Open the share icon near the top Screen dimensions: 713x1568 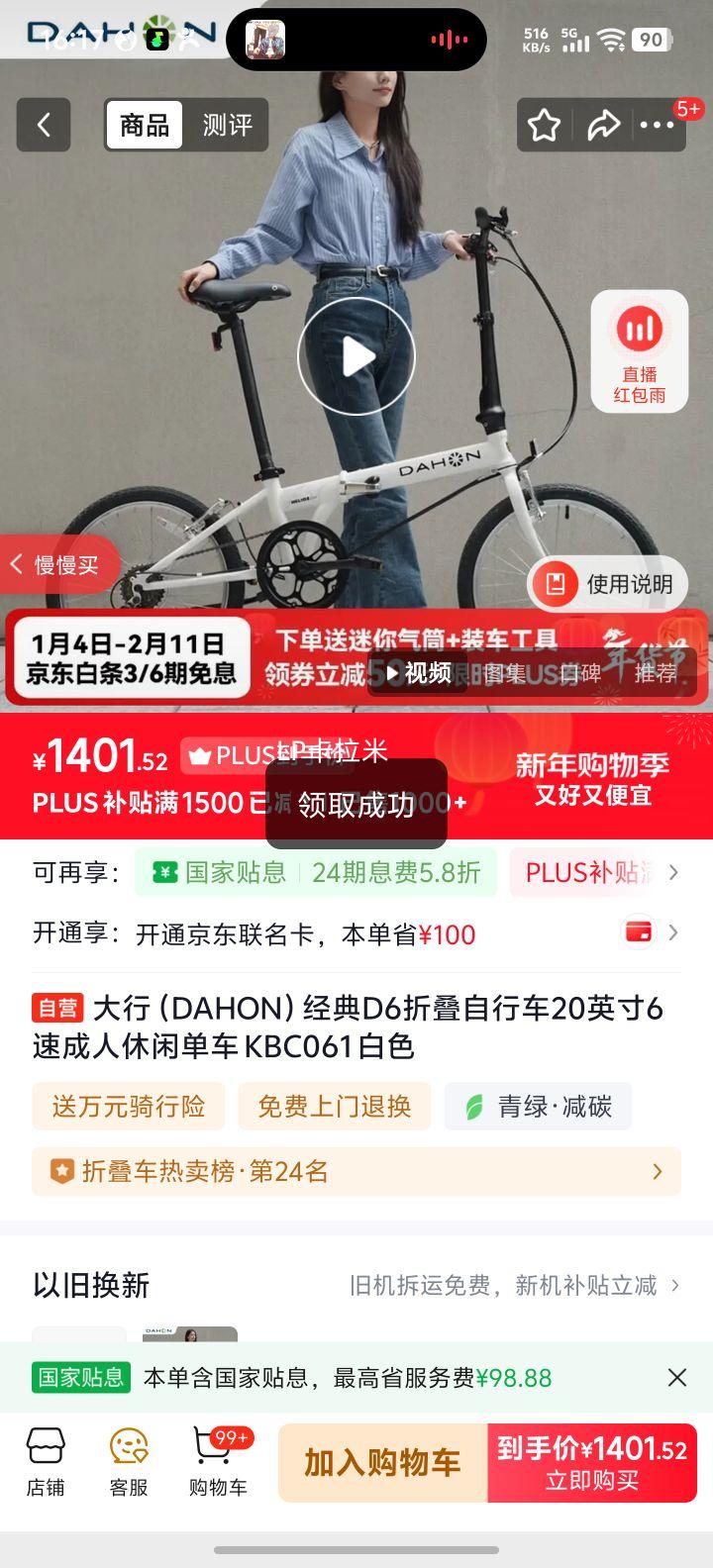[605, 125]
